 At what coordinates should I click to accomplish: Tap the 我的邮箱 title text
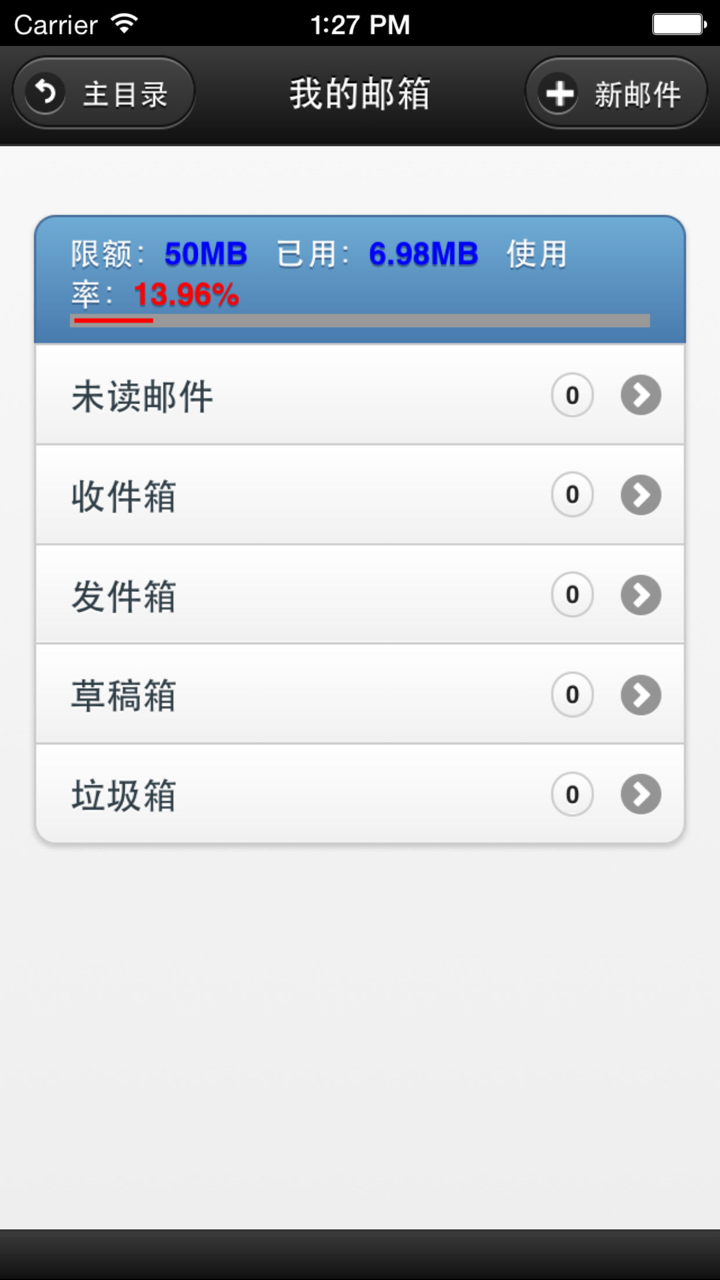(x=360, y=93)
